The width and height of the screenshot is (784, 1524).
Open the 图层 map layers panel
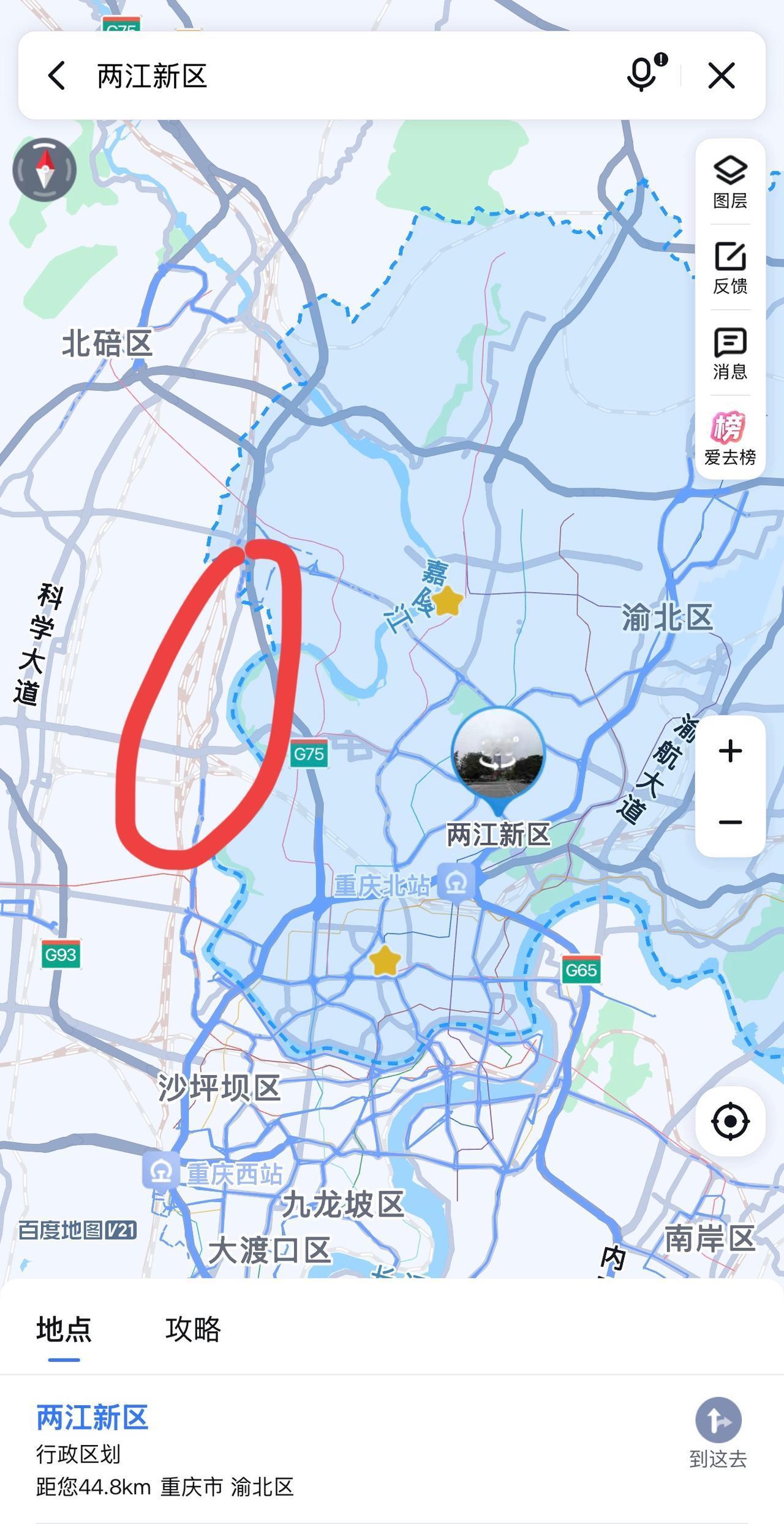pyautogui.click(x=730, y=182)
